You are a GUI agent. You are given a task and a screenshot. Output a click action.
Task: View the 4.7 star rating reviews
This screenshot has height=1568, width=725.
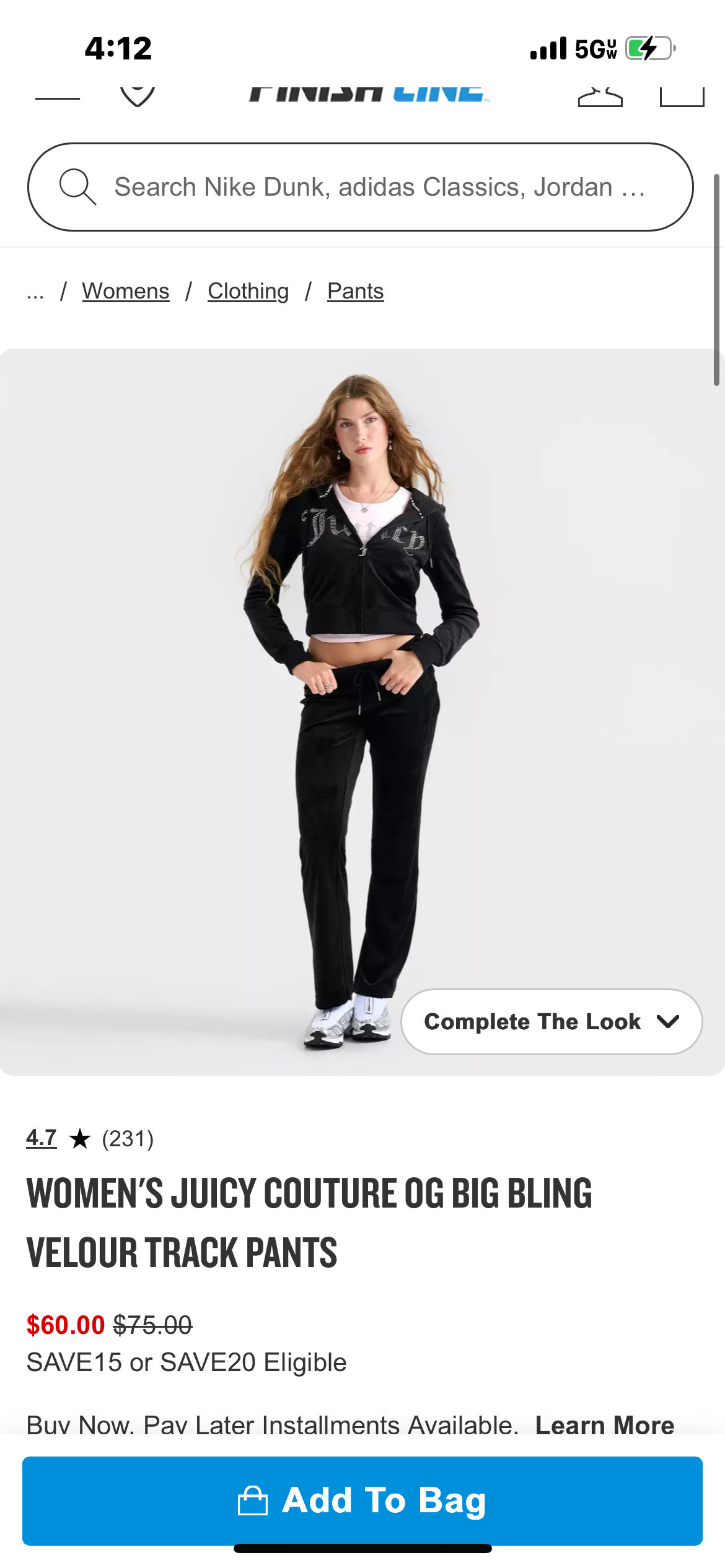click(x=42, y=1138)
